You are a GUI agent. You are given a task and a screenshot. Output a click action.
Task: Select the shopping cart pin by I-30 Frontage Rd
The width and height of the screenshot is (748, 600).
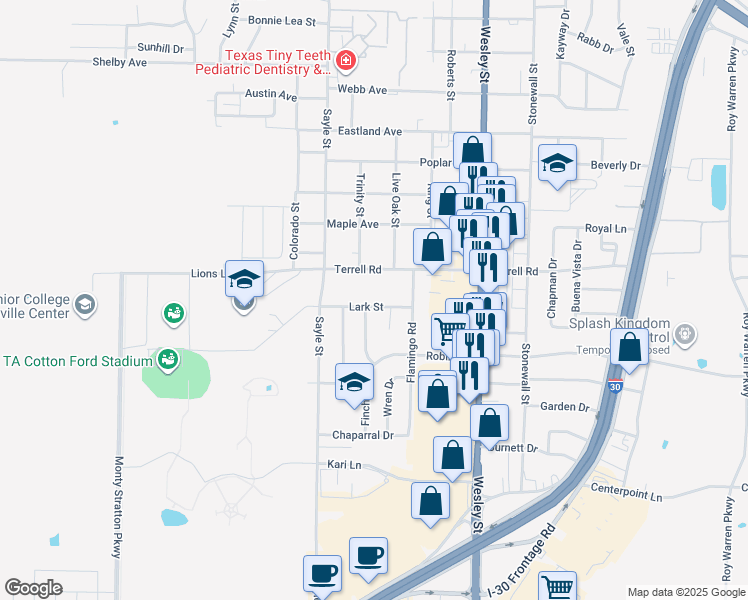pos(557,589)
